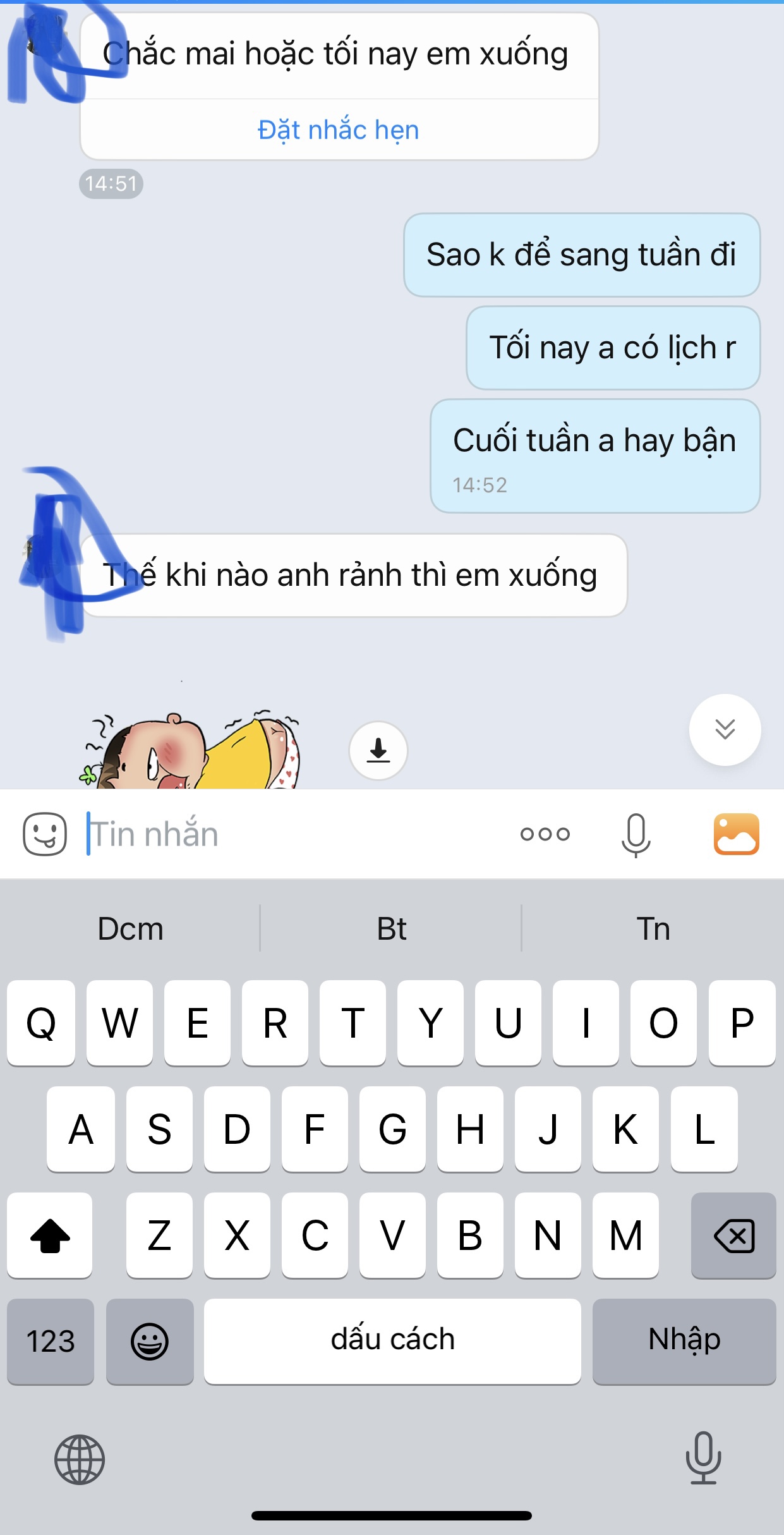The width and height of the screenshot is (784, 1535).
Task: Switch to the 123 numeric keyboard
Action: 51,1340
